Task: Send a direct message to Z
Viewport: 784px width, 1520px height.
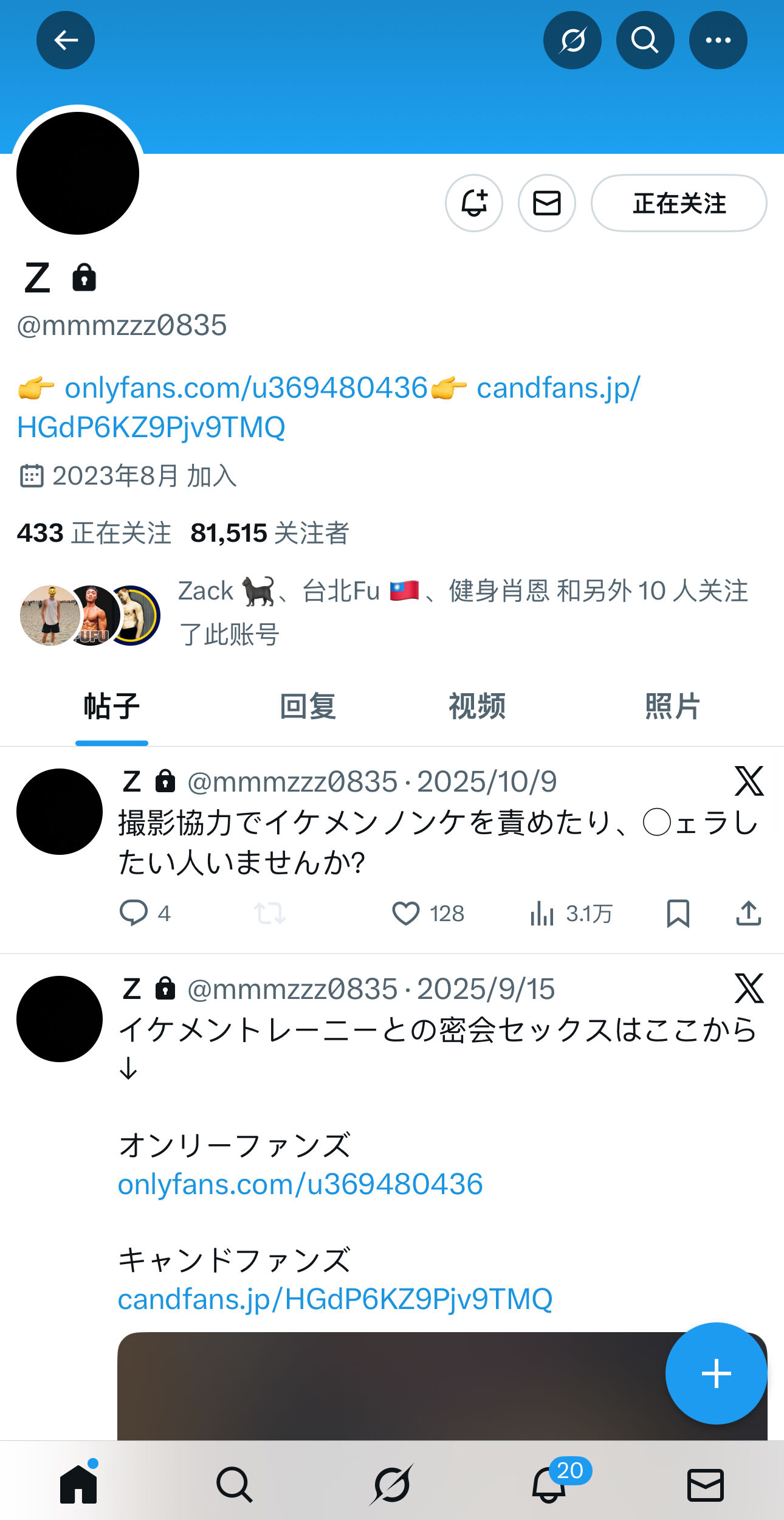Action: (547, 203)
